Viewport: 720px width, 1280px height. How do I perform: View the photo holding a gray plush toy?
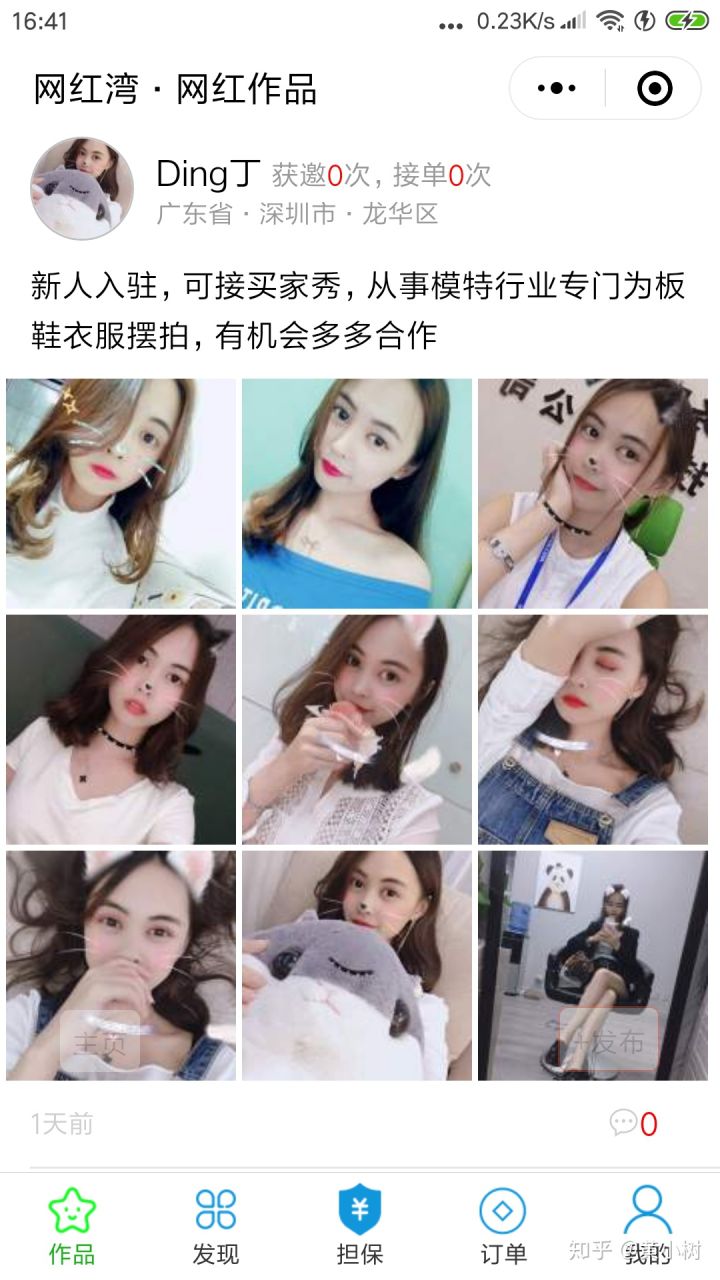[x=357, y=965]
